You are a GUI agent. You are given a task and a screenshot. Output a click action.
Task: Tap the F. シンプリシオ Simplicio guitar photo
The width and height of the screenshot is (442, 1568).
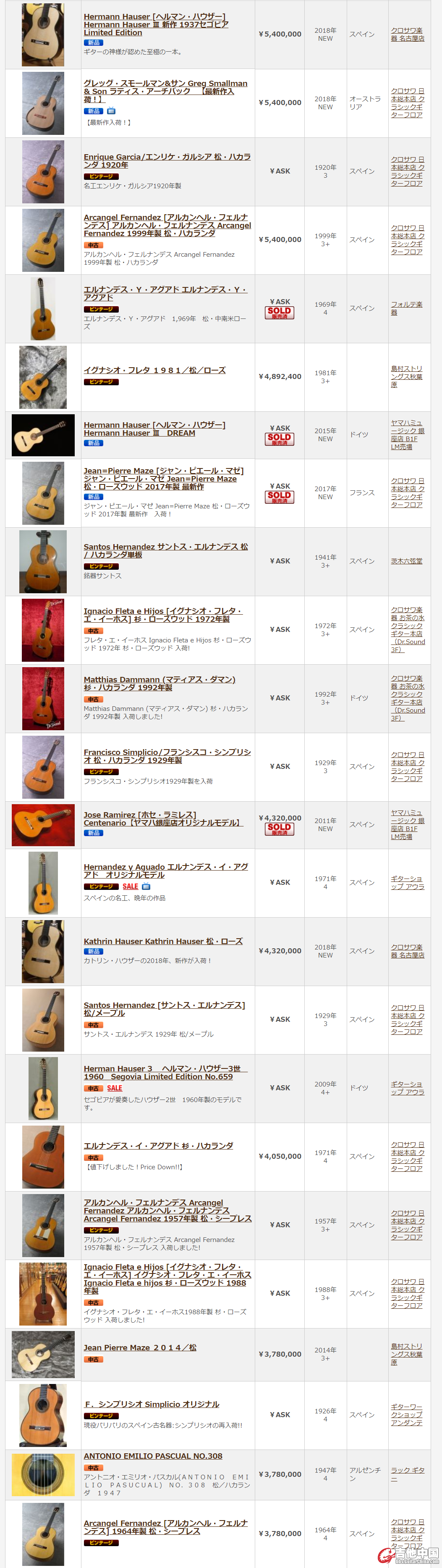click(42, 1415)
